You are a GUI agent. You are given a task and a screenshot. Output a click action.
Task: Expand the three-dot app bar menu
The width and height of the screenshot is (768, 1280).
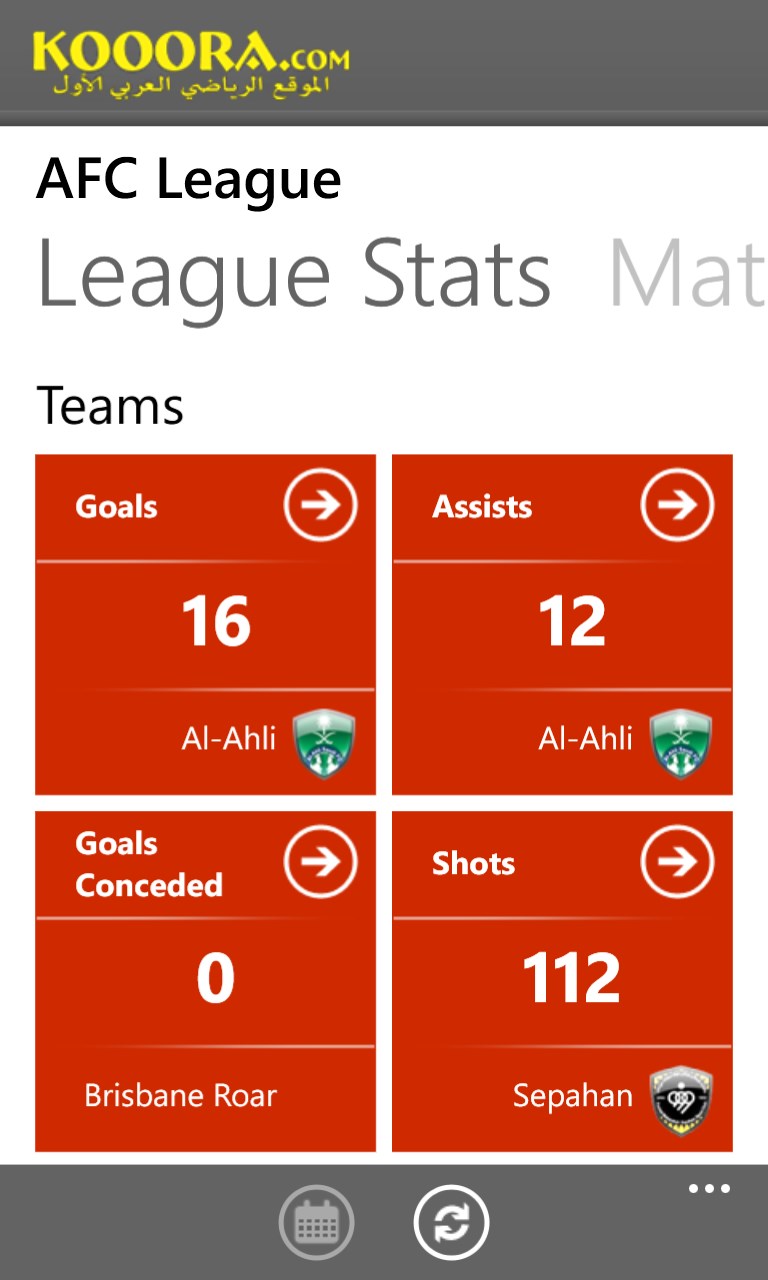coord(709,1190)
